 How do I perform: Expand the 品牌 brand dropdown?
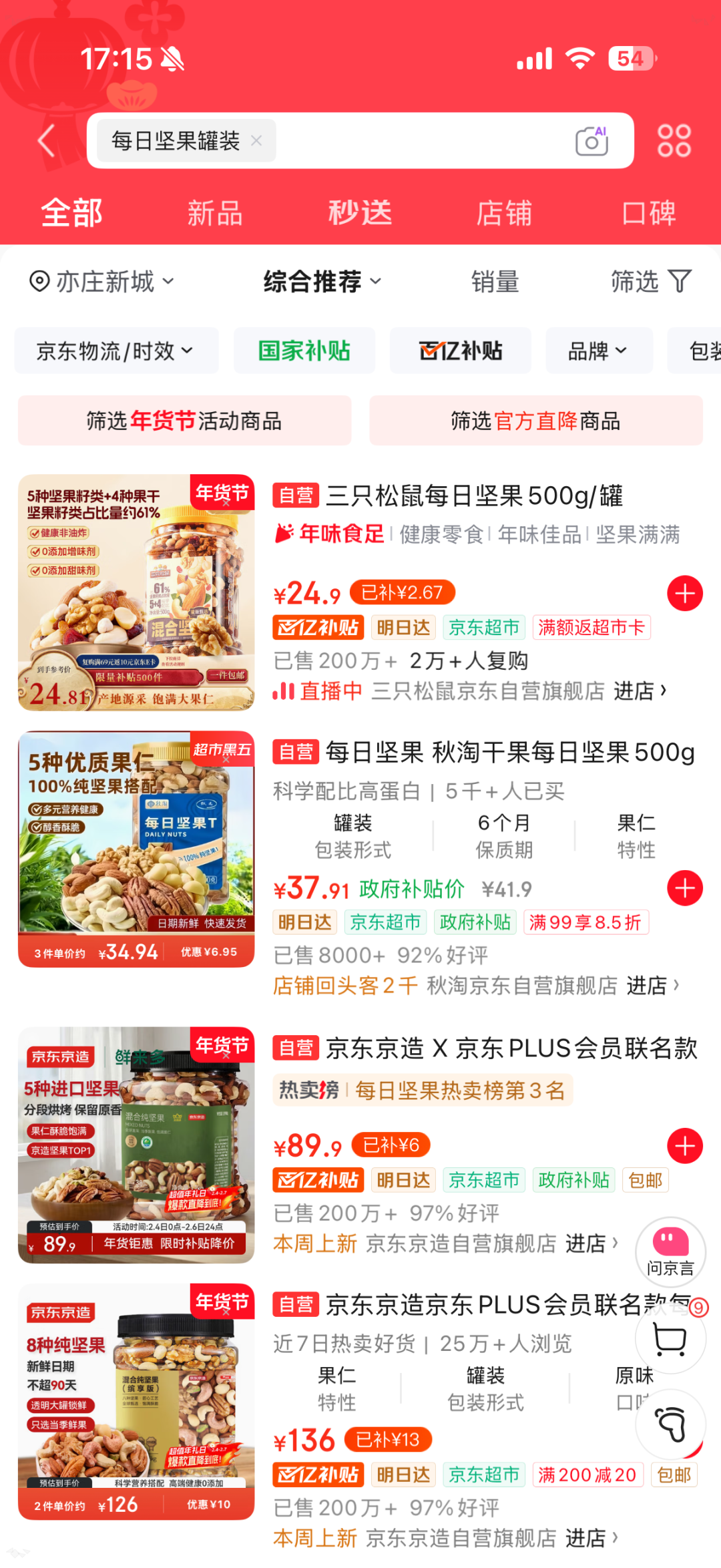pyautogui.click(x=598, y=351)
